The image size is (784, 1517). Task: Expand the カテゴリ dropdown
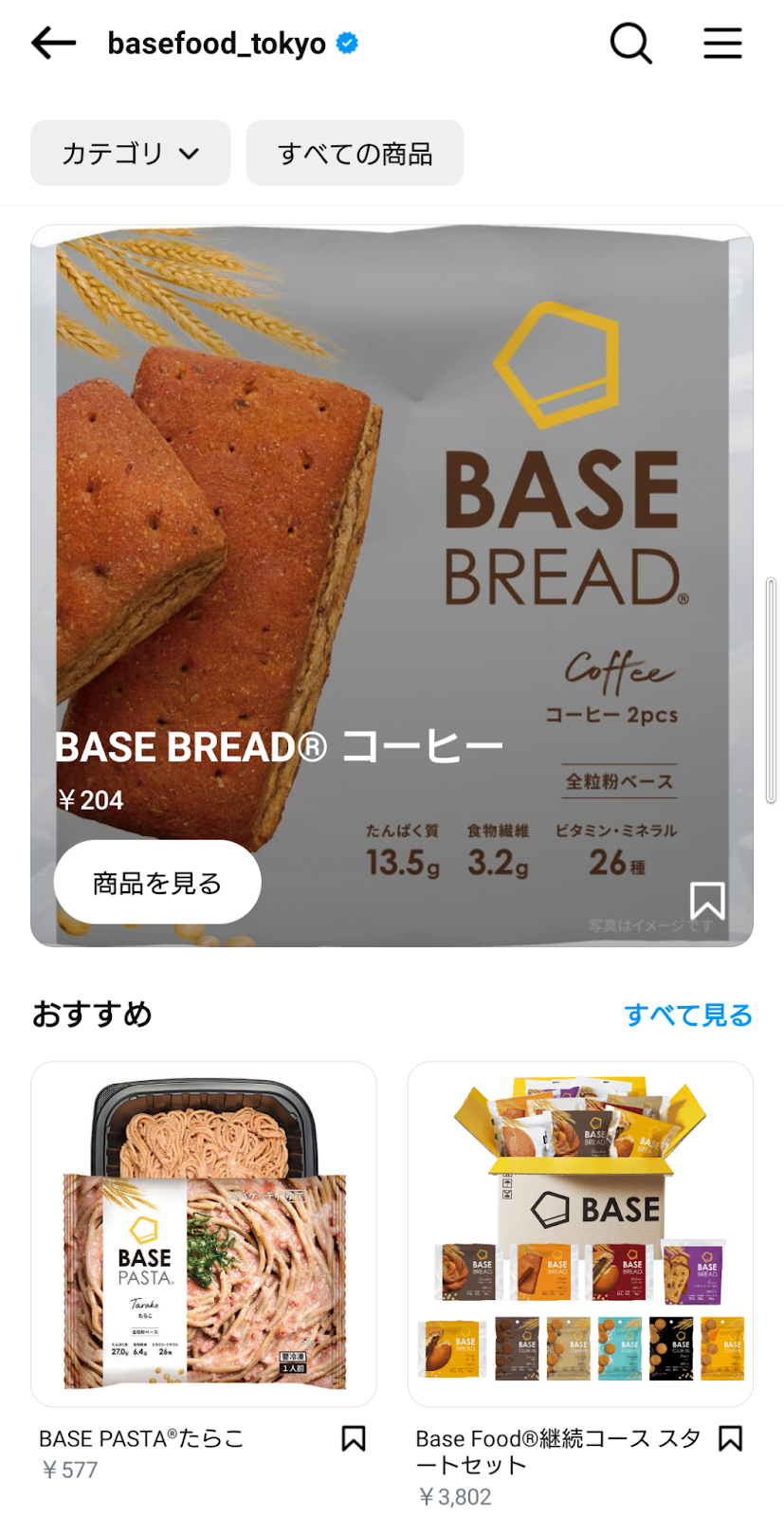[x=131, y=153]
